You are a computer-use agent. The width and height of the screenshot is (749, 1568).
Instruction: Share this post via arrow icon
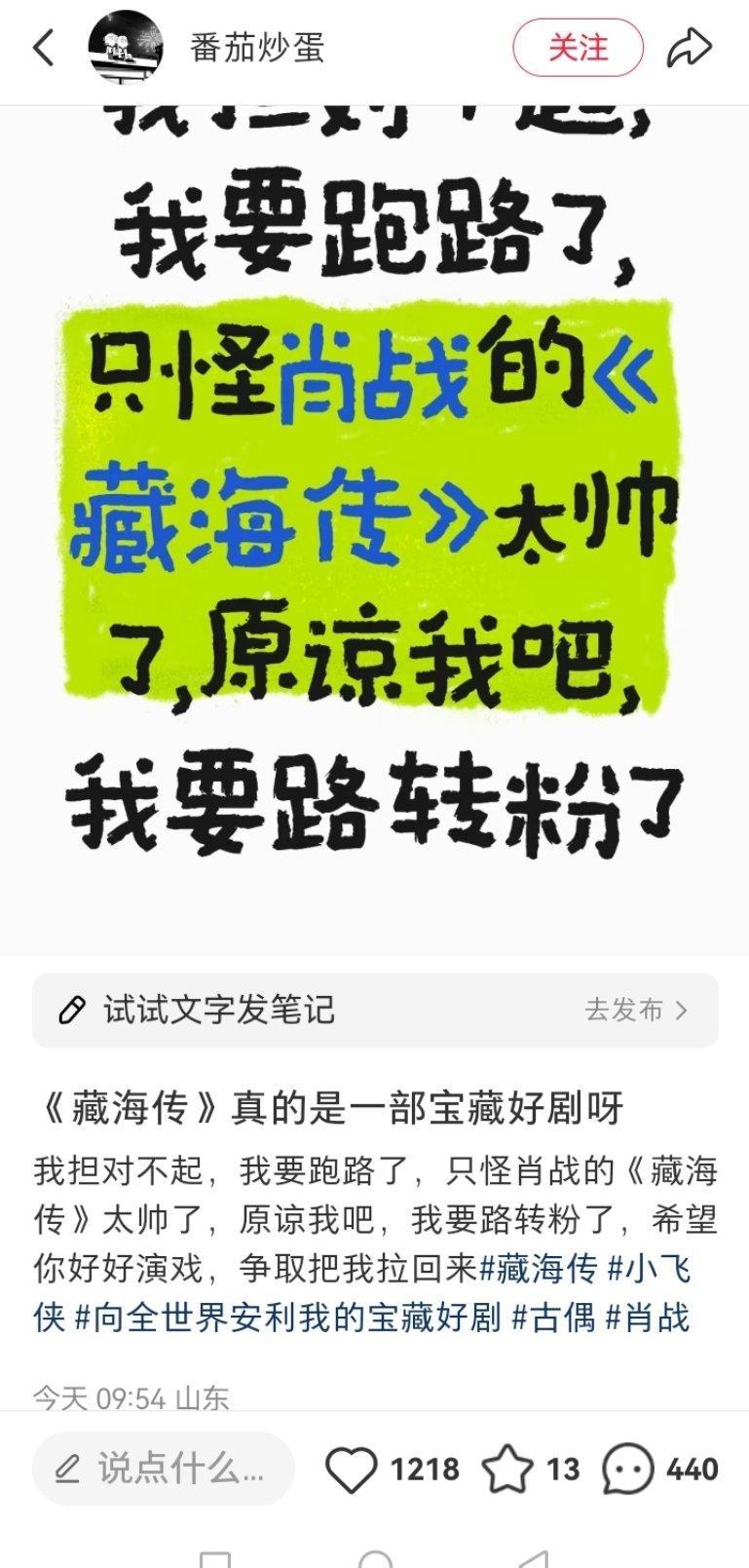pos(689,48)
